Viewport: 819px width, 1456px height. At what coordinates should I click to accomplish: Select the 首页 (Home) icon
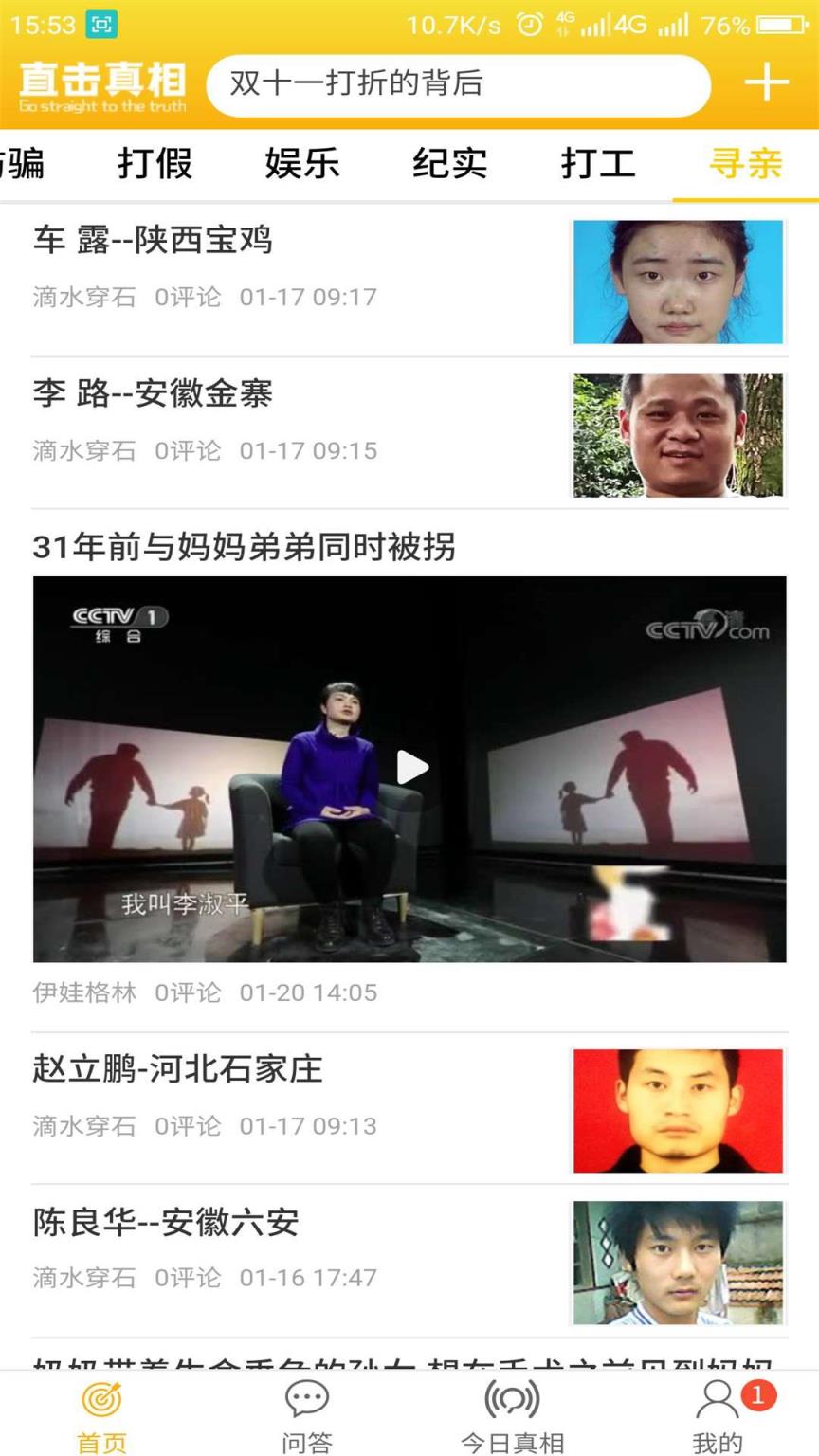pyautogui.click(x=102, y=1401)
